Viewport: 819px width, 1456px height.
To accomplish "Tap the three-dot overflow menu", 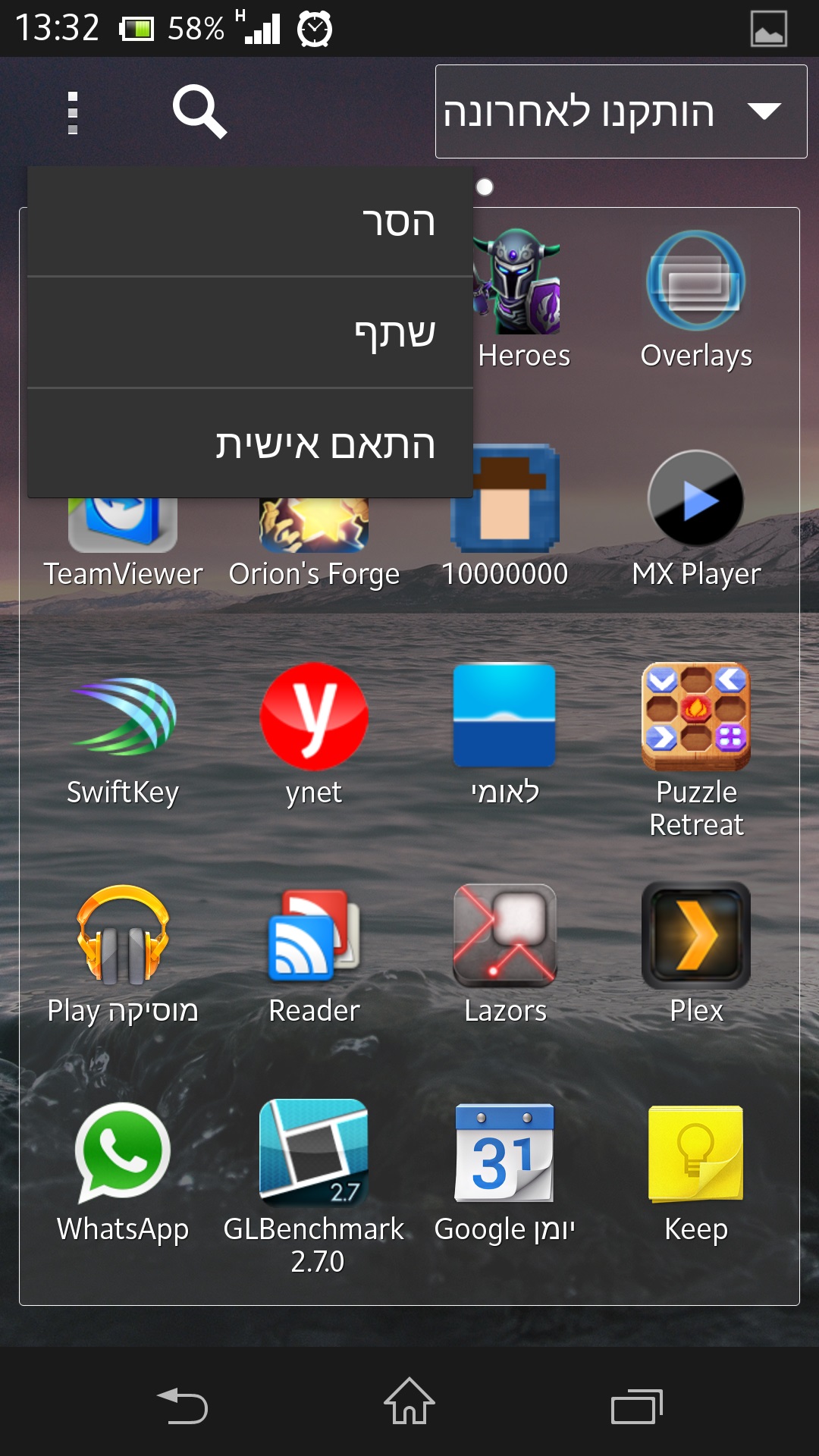I will (x=73, y=113).
